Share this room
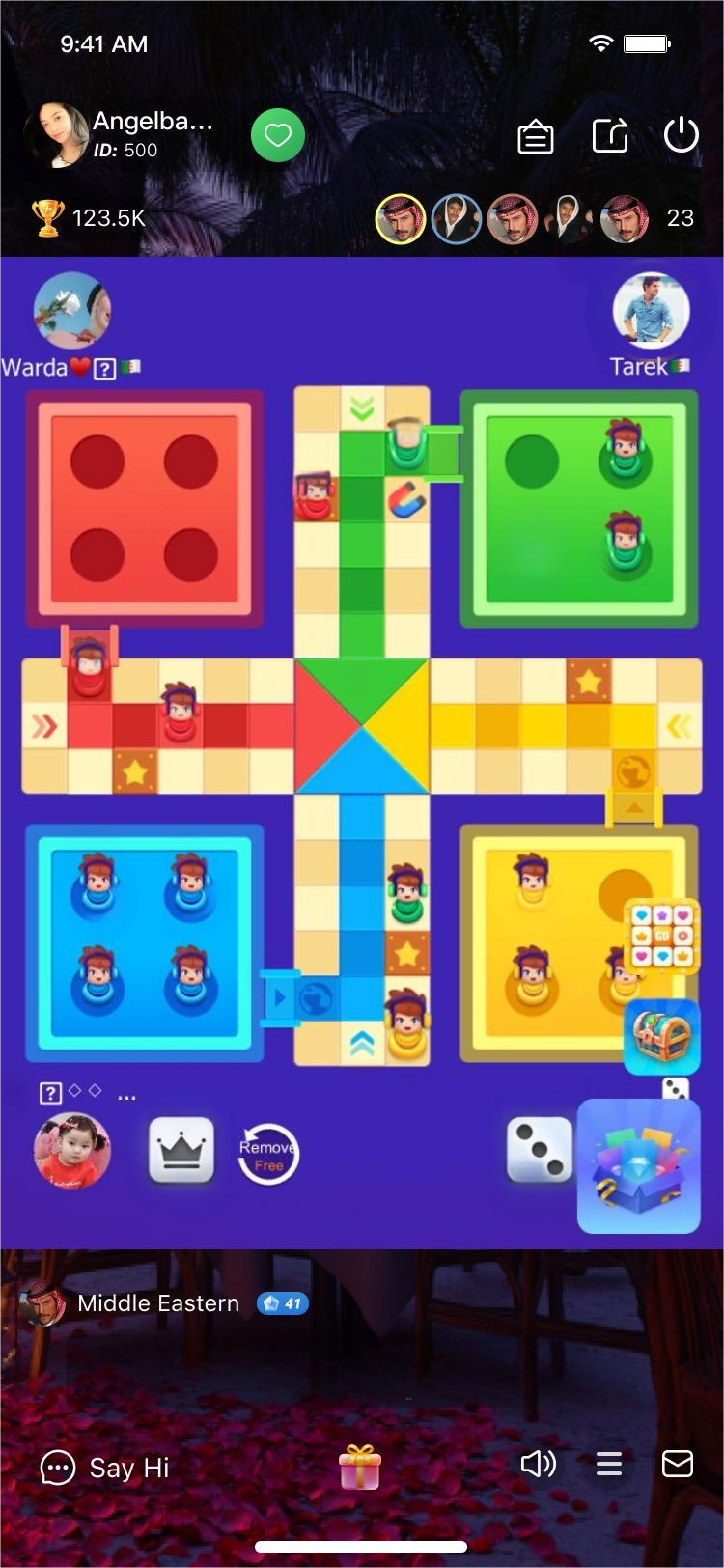The image size is (724, 1568). click(609, 136)
